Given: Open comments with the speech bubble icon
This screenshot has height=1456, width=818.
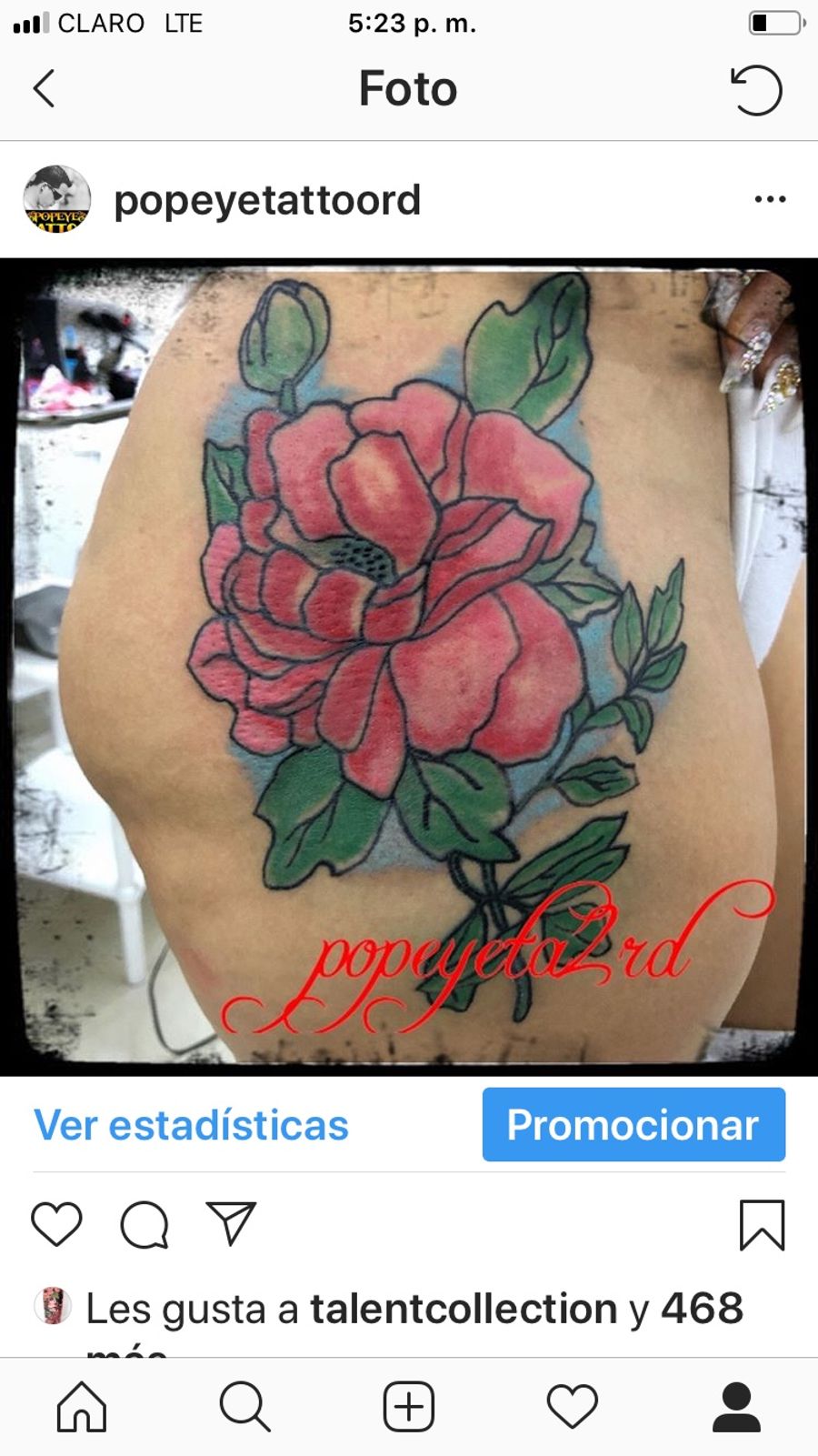Looking at the screenshot, I should pos(145,1224).
